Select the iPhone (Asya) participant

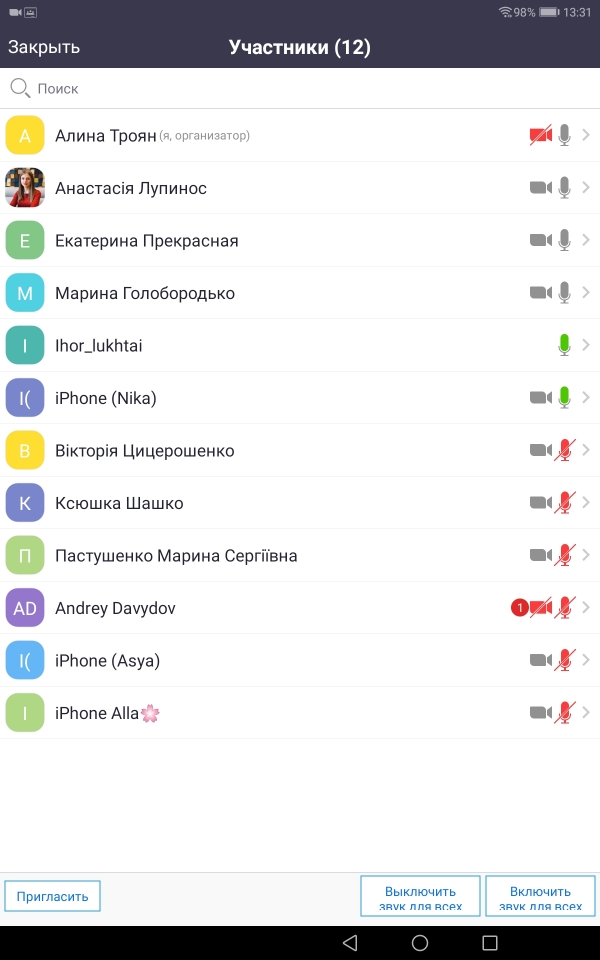pyautogui.click(x=300, y=661)
